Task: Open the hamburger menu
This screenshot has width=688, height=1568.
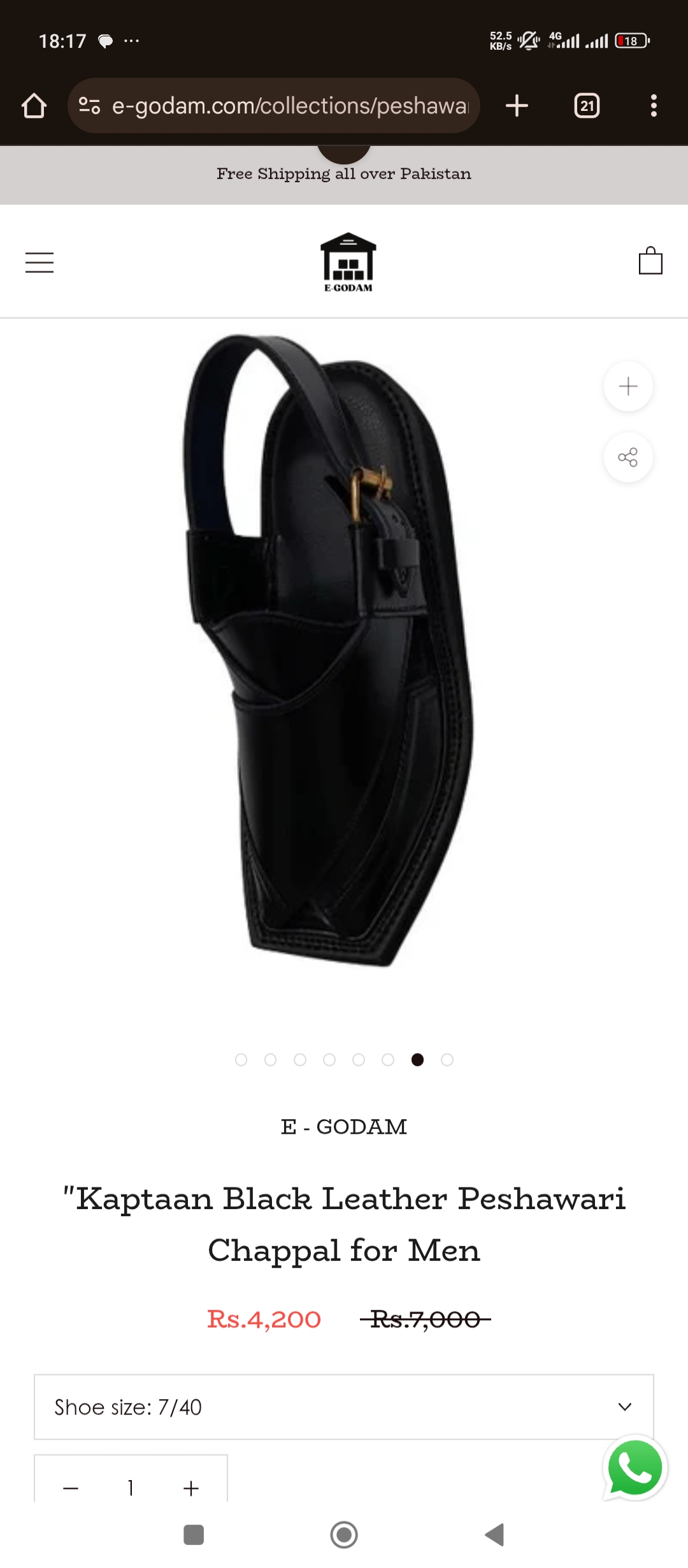Action: [39, 262]
